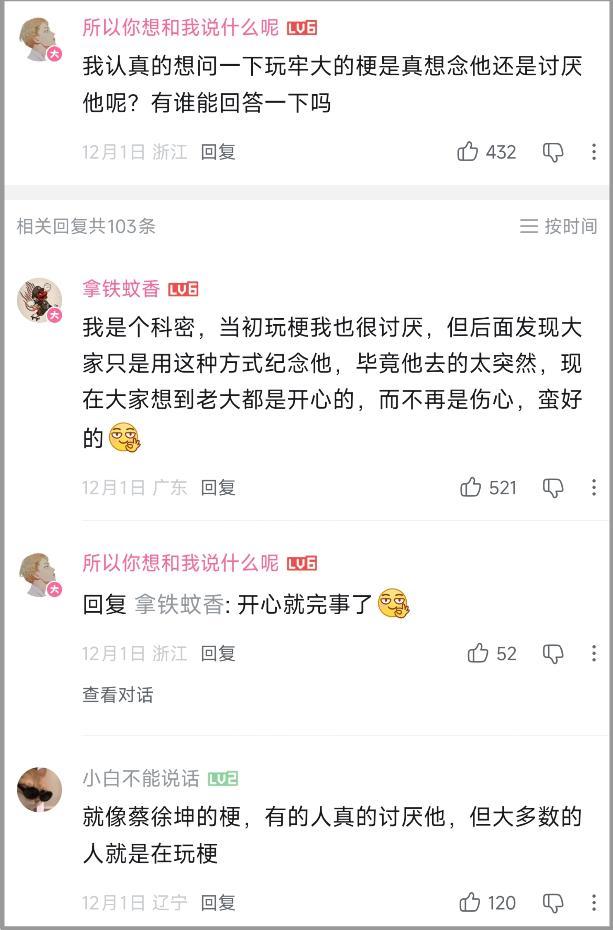This screenshot has height=930, width=613.
Task: Change sort order via 按时间
Action: click(559, 226)
